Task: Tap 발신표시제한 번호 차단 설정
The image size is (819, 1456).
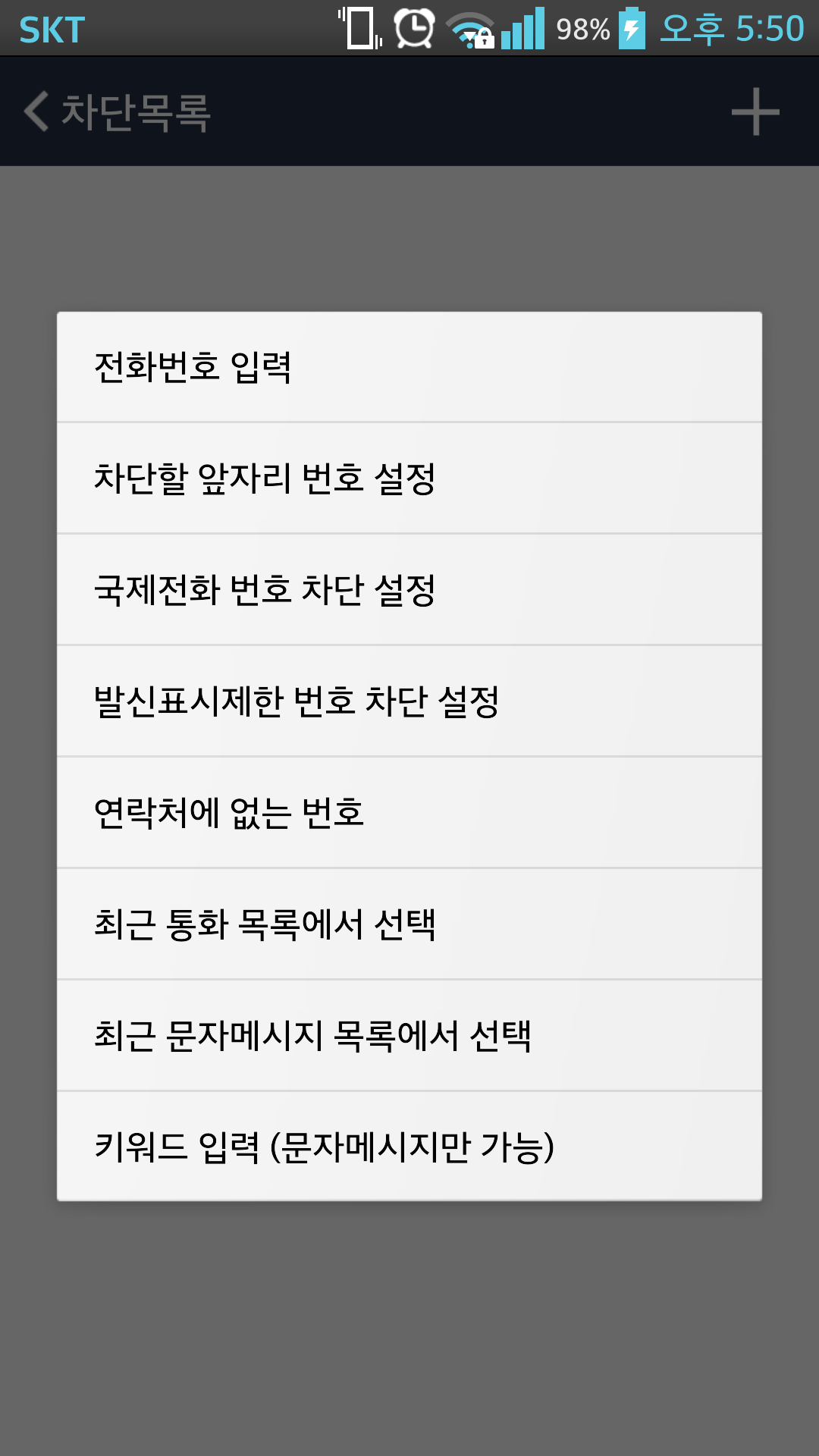Action: [409, 701]
